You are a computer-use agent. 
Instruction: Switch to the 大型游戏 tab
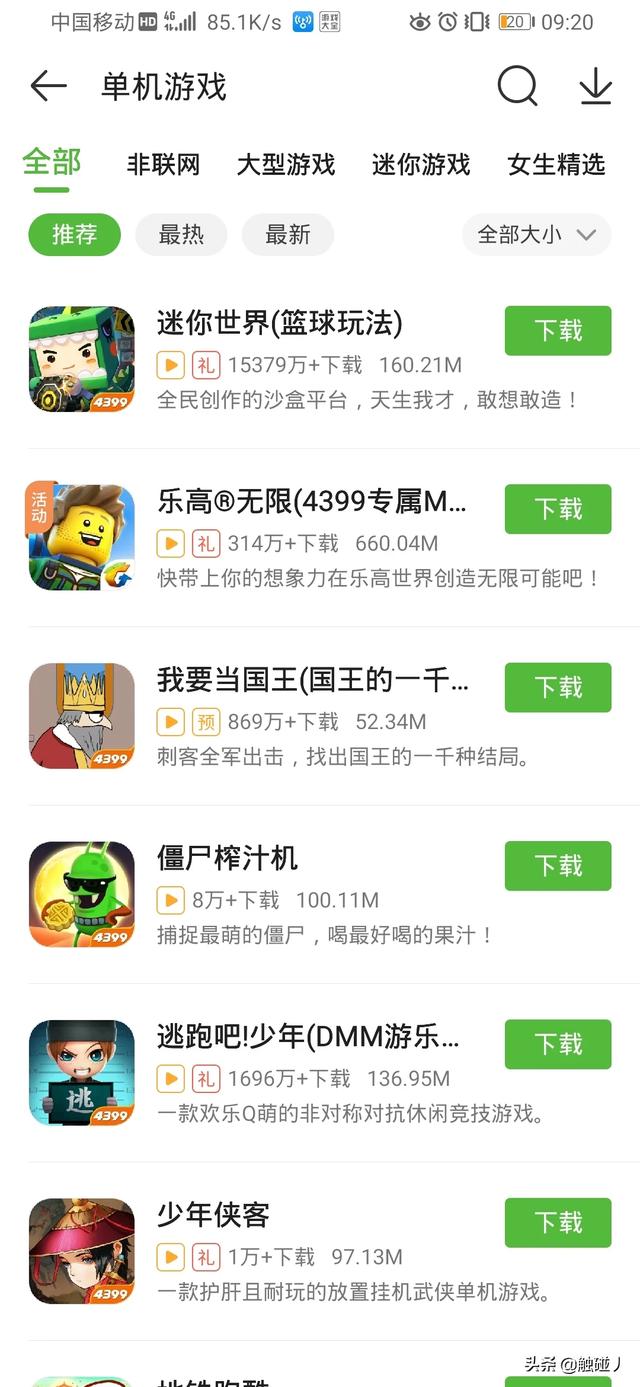click(286, 164)
